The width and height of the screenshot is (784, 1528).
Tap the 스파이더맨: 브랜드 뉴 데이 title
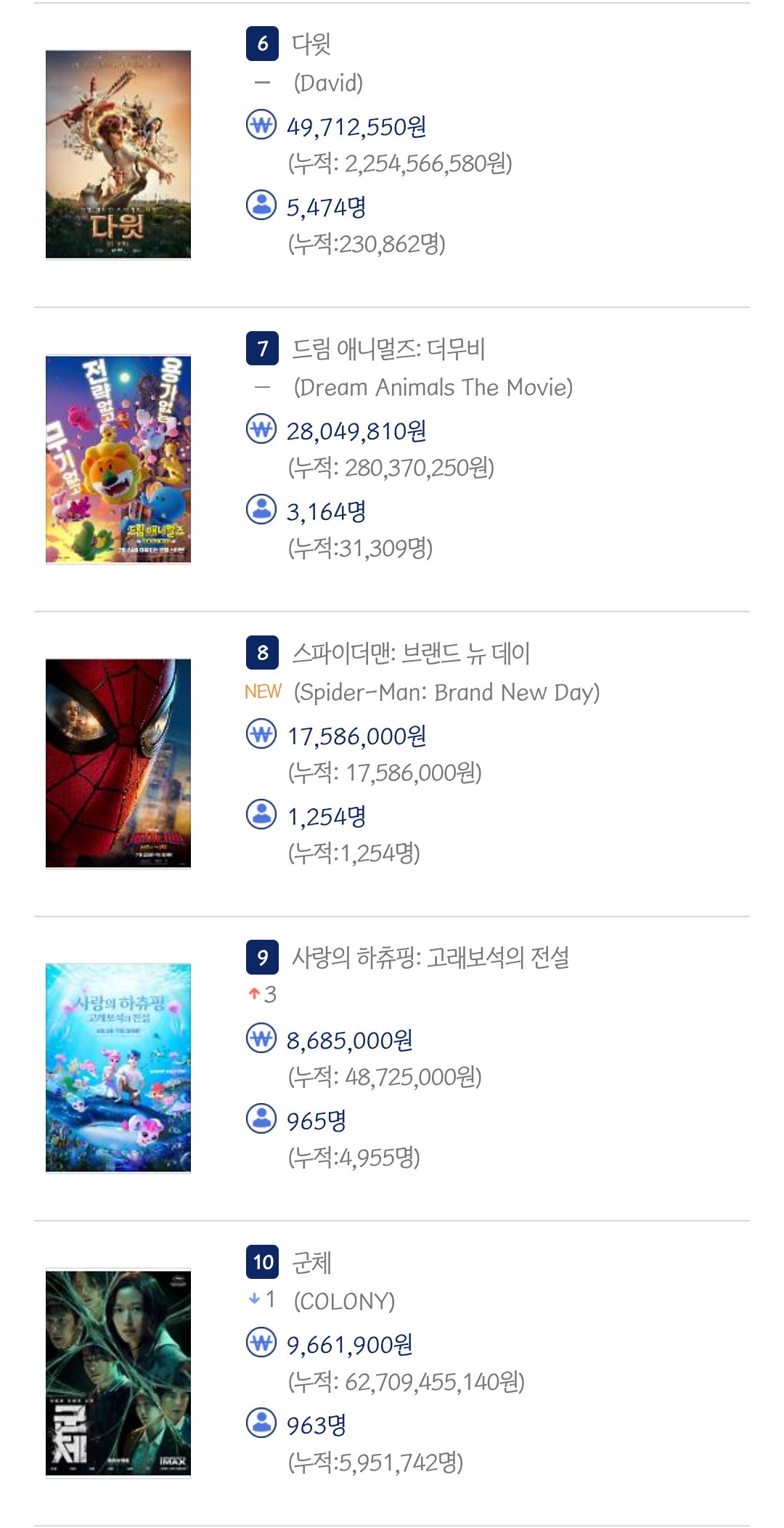(x=411, y=654)
